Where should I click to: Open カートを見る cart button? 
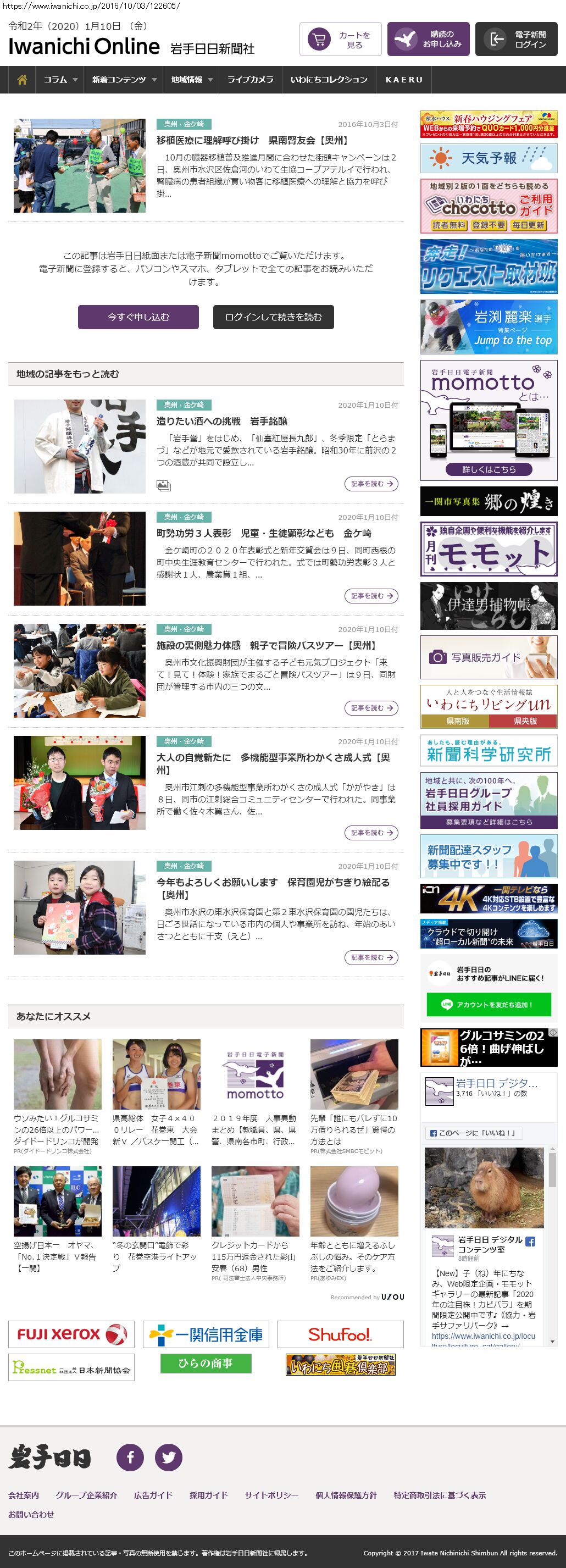tap(340, 40)
